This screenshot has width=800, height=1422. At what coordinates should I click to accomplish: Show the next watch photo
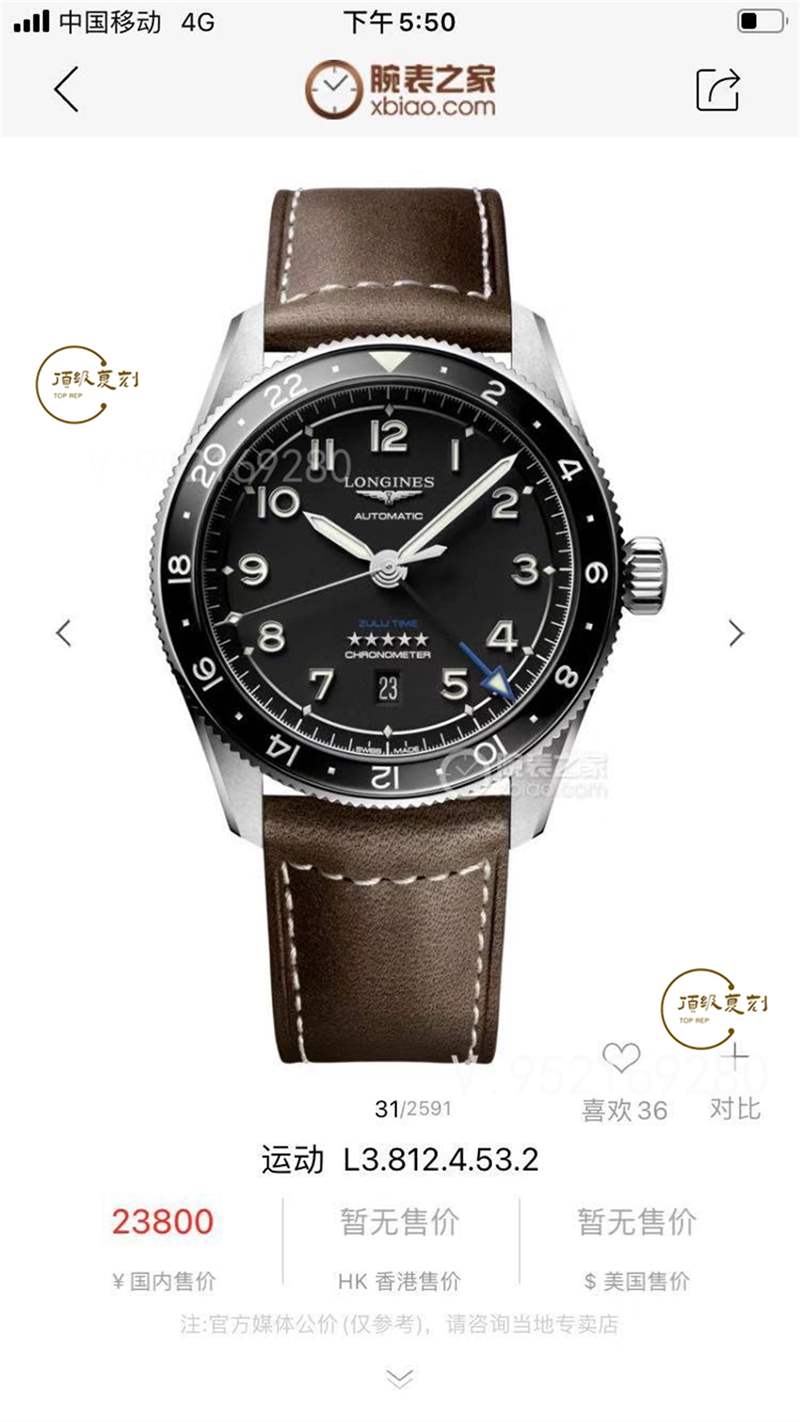(x=736, y=632)
